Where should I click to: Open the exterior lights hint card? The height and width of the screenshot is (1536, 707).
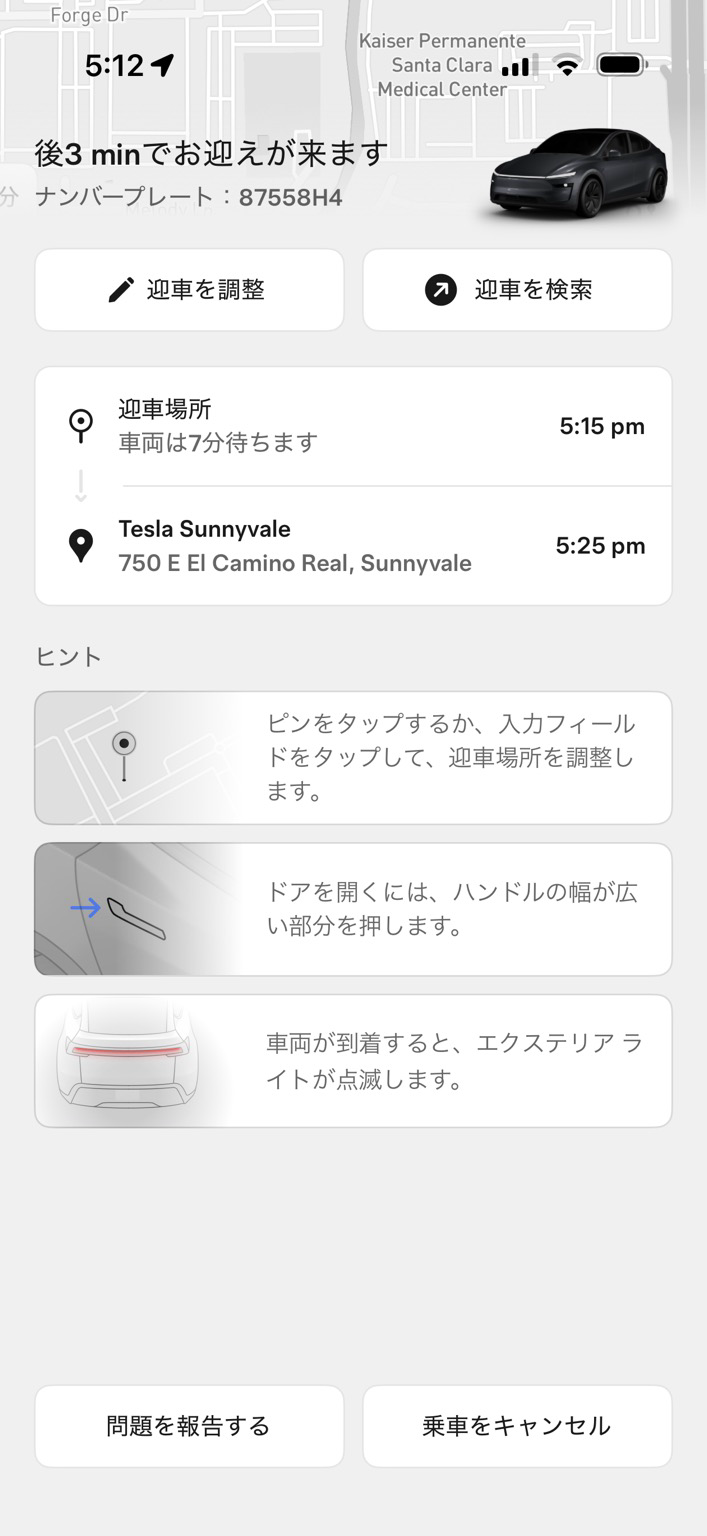tap(353, 1061)
